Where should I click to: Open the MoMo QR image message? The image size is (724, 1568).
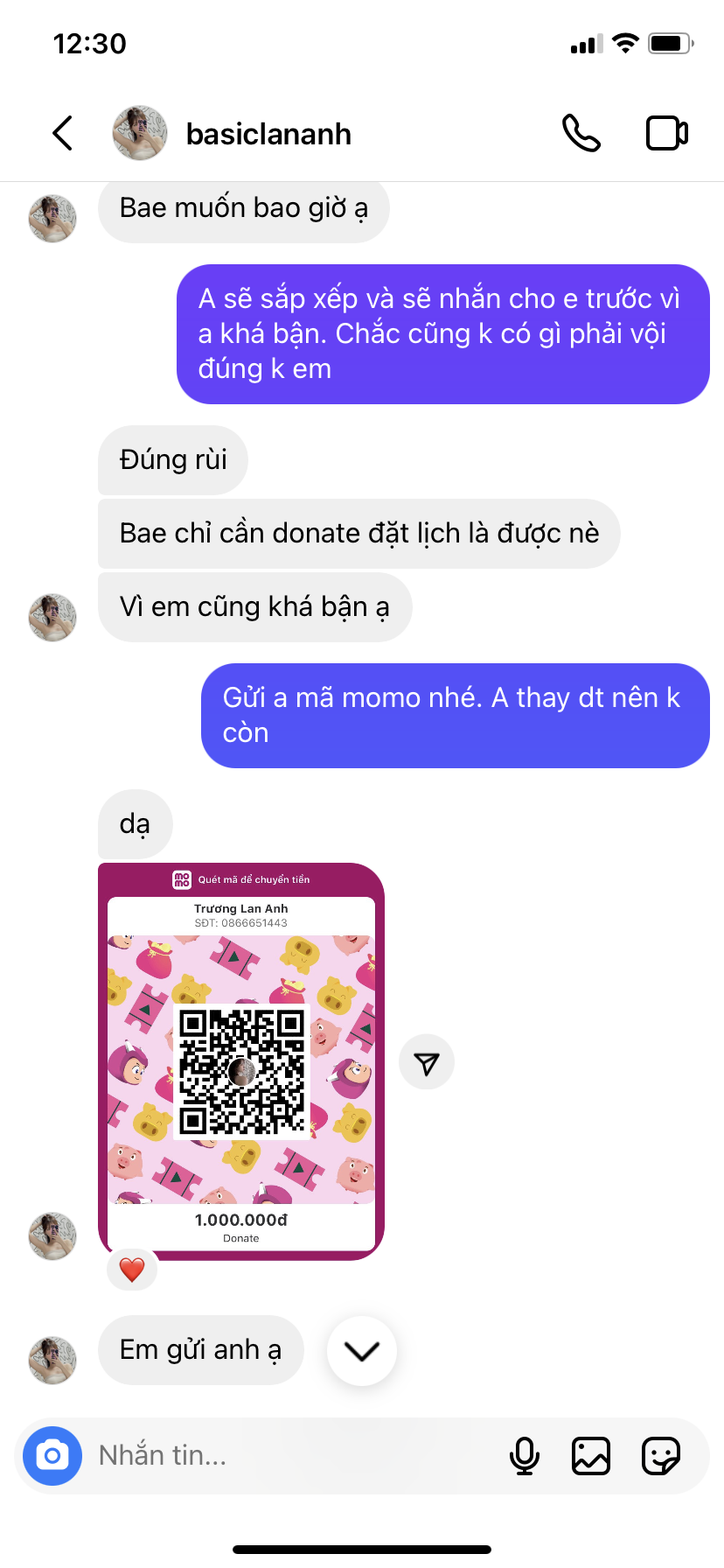click(241, 1061)
